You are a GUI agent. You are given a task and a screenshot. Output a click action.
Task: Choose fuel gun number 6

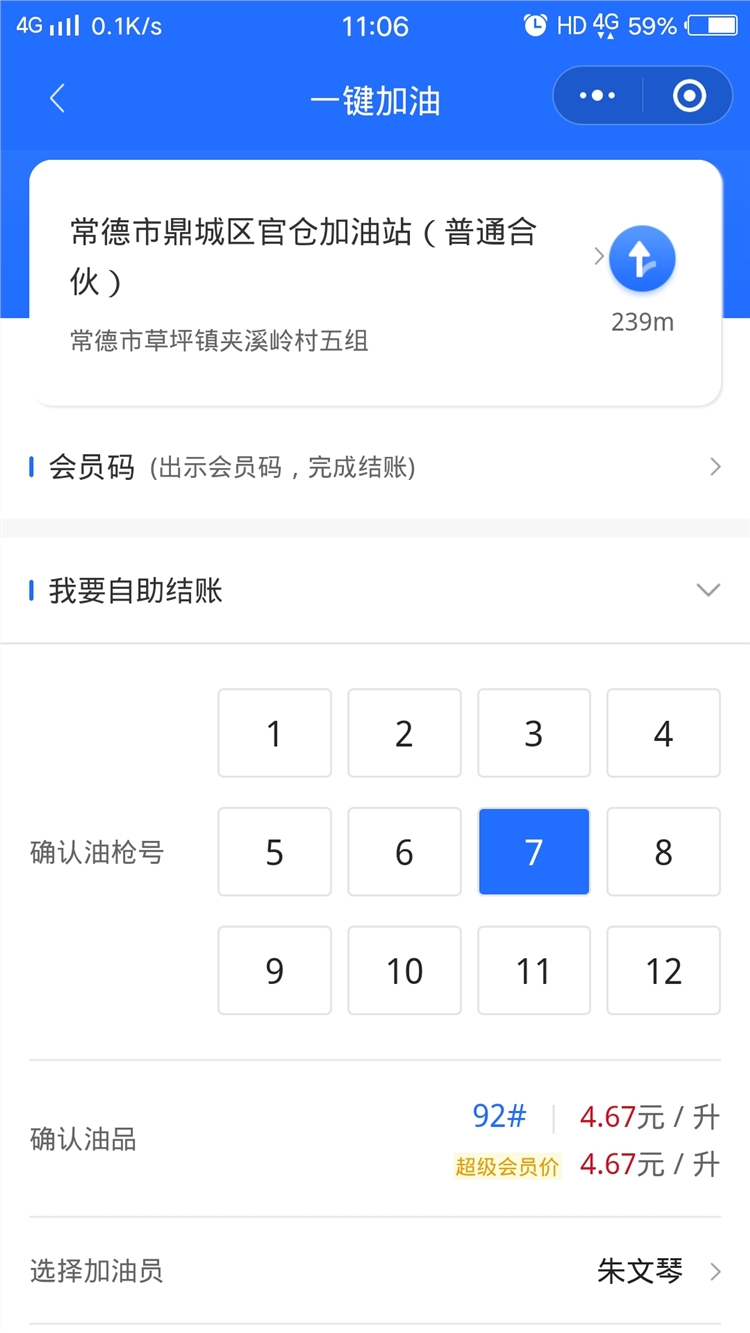(x=404, y=852)
